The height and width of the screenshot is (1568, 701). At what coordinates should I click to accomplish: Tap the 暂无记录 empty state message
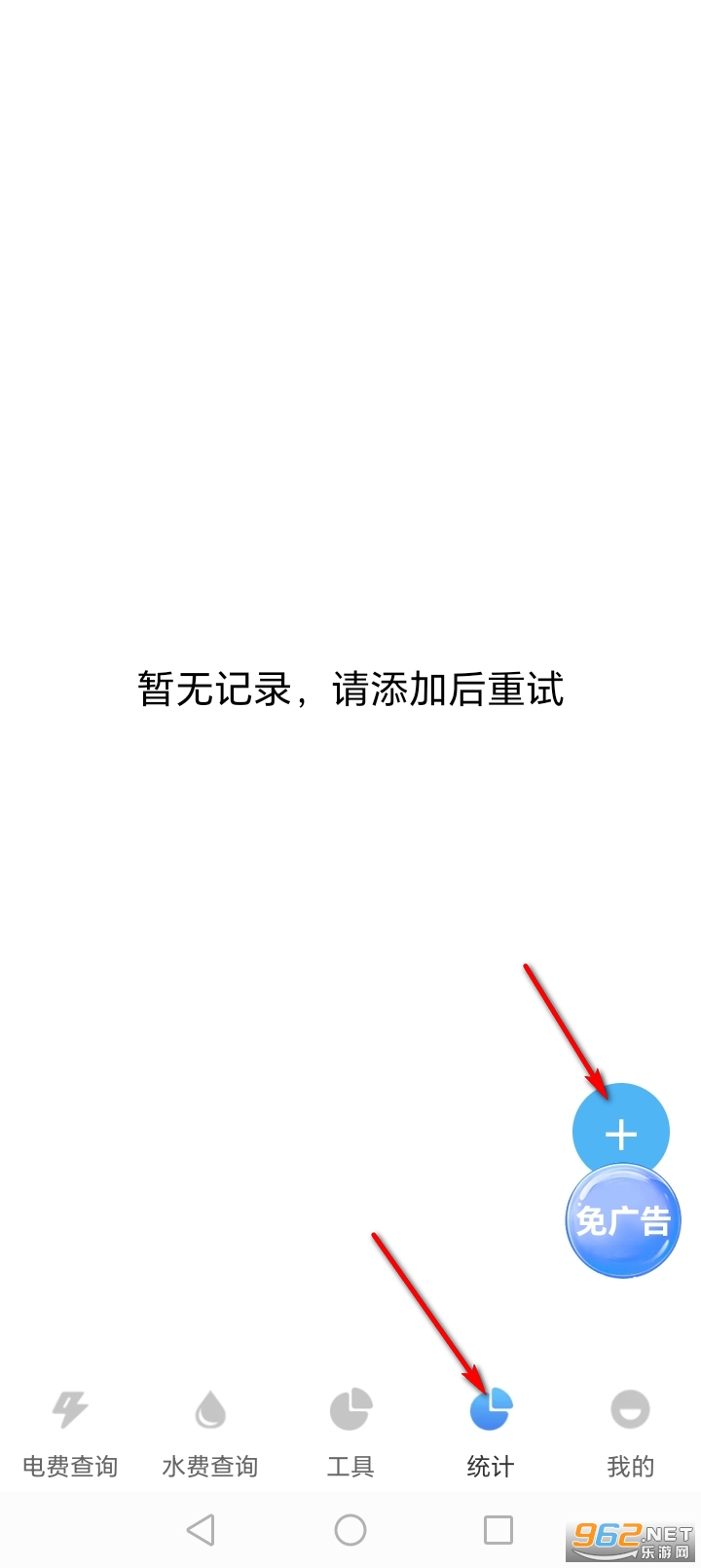pyautogui.click(x=350, y=690)
